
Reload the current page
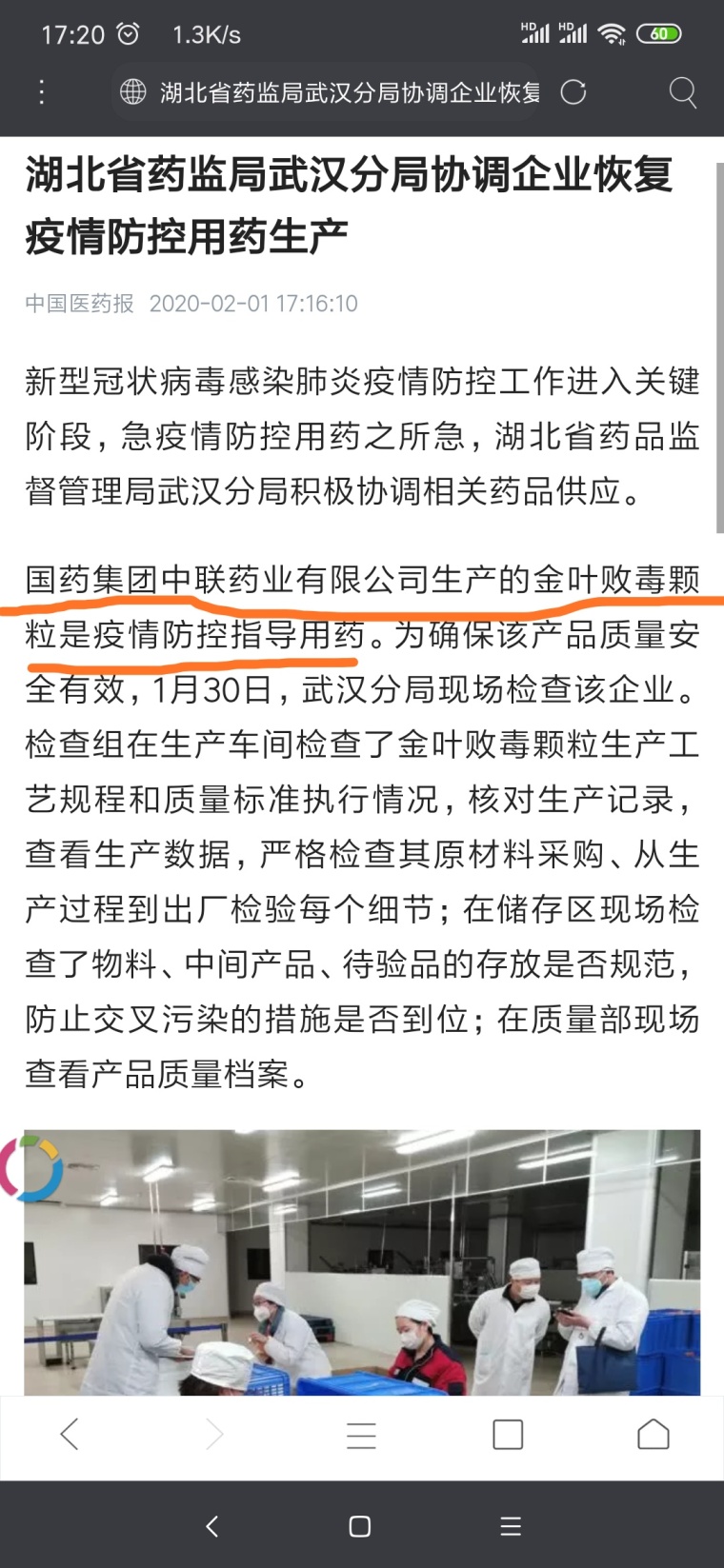tap(573, 92)
